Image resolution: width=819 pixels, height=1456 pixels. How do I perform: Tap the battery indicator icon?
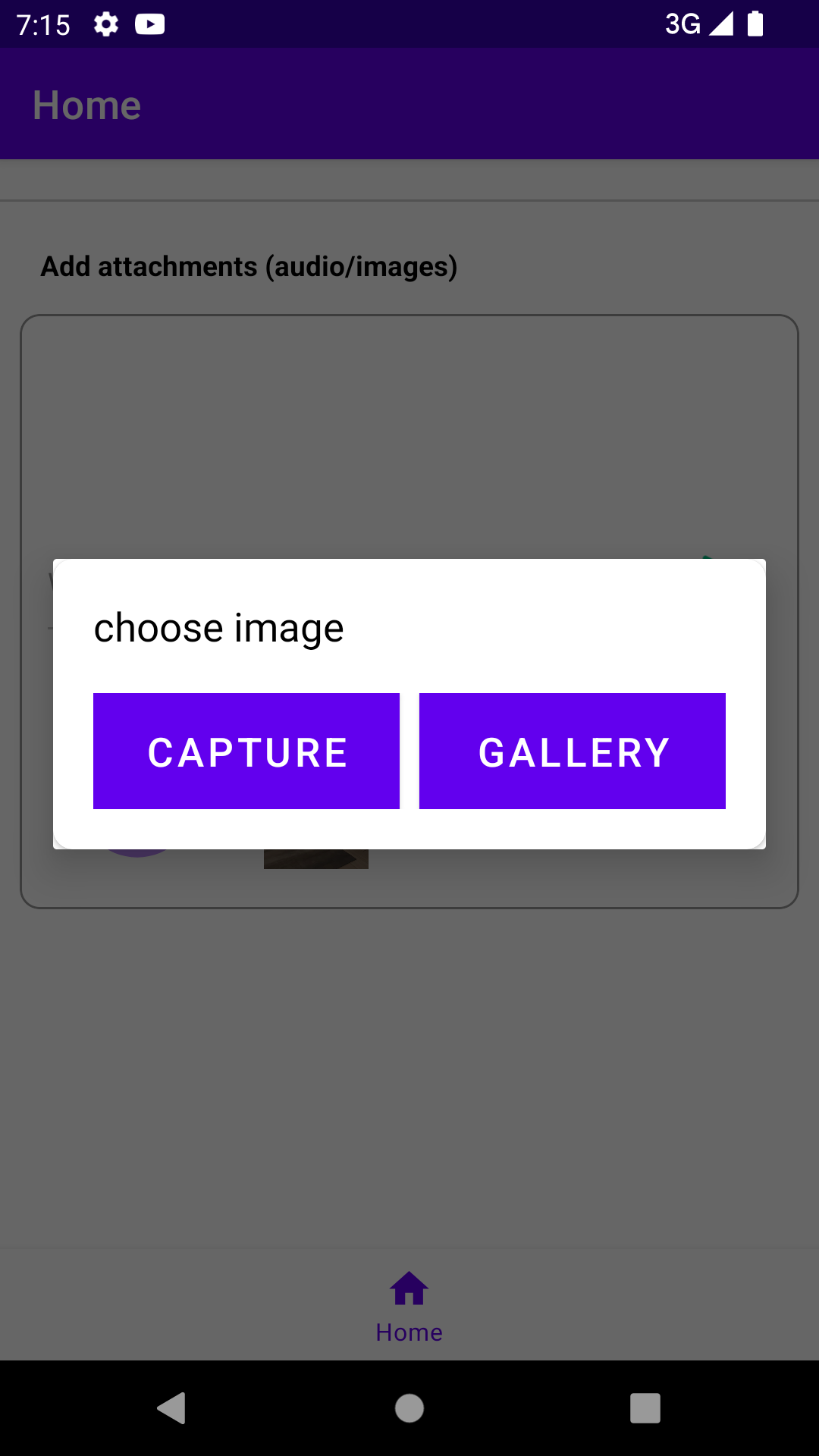click(x=755, y=24)
